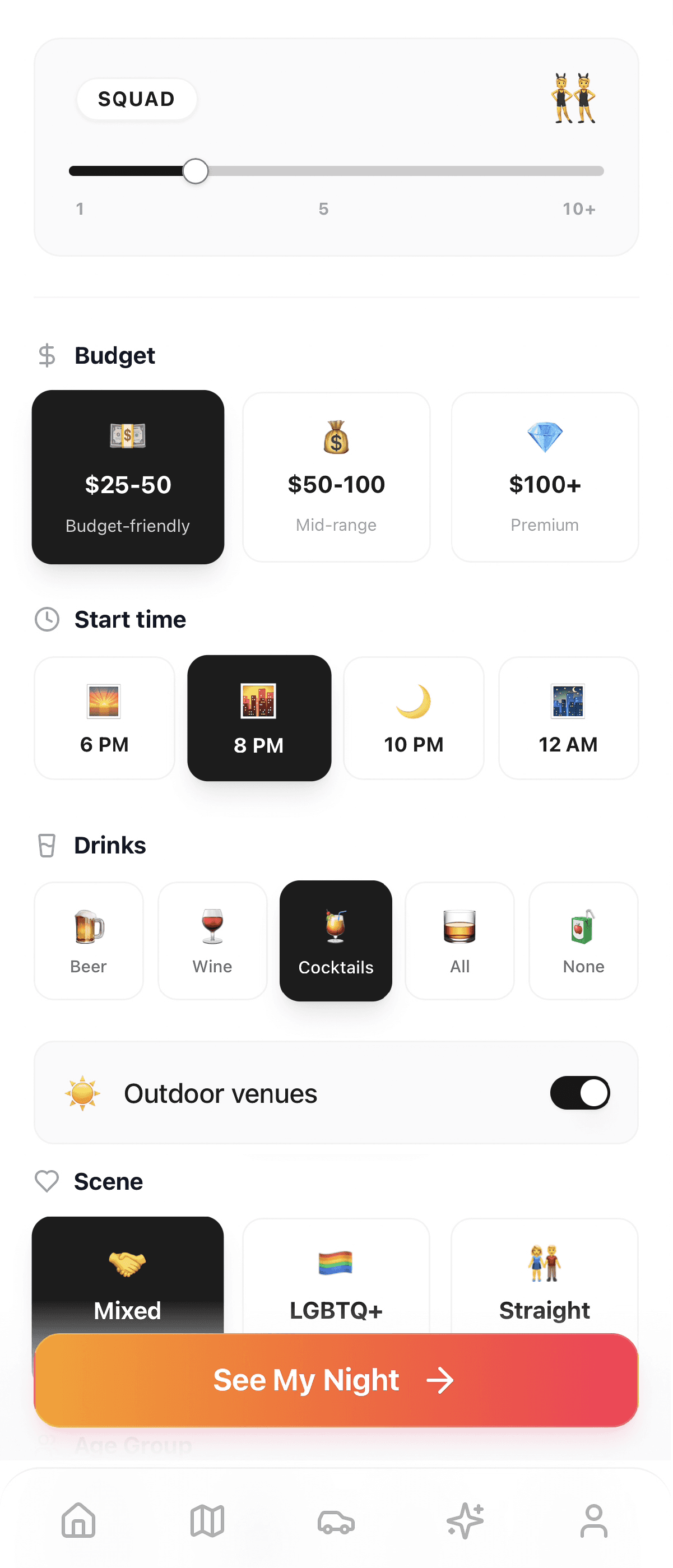Screen dimensions: 673x1568
Task: Open the sparkle tab in bottom navigation
Action: 465,1520
